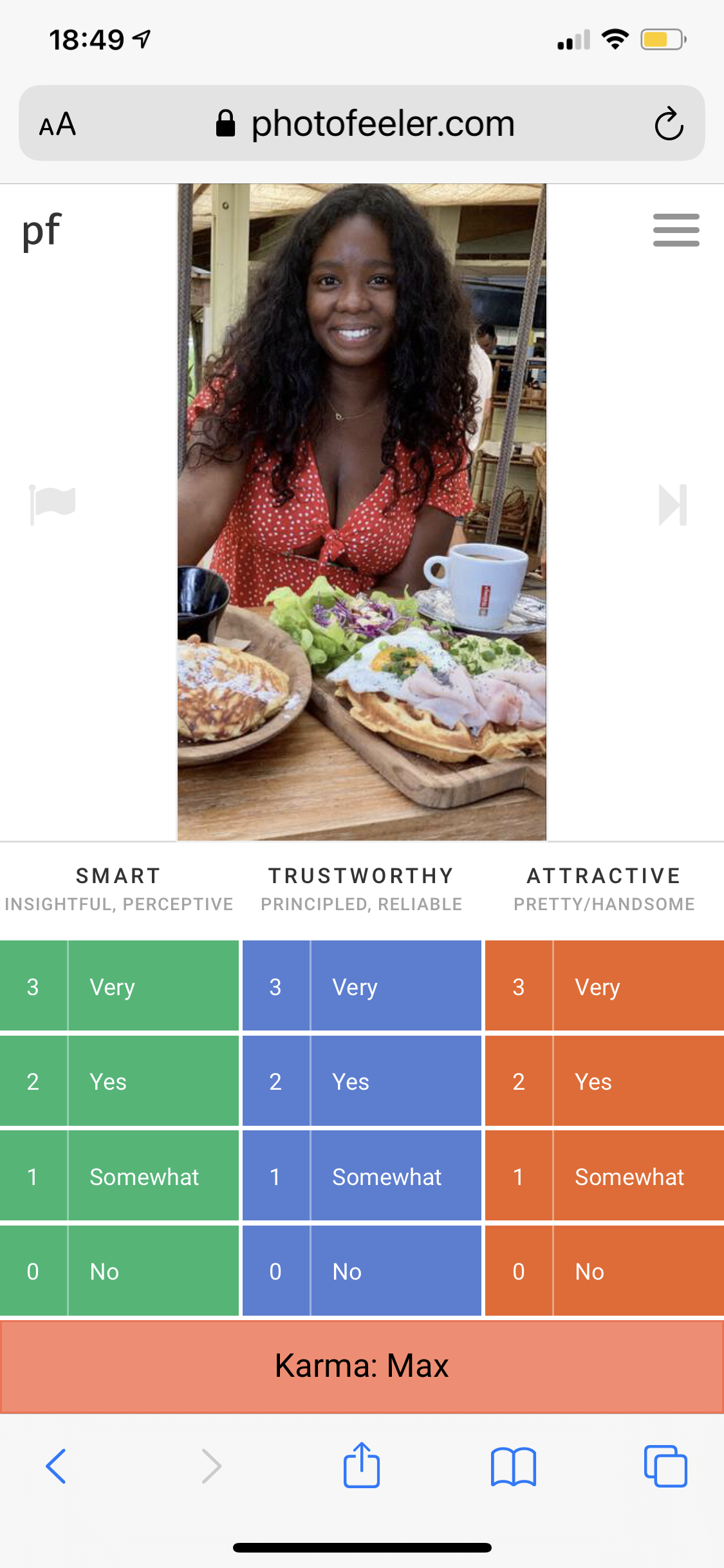Skip to the next photo
The image size is (724, 1568).
(x=673, y=505)
